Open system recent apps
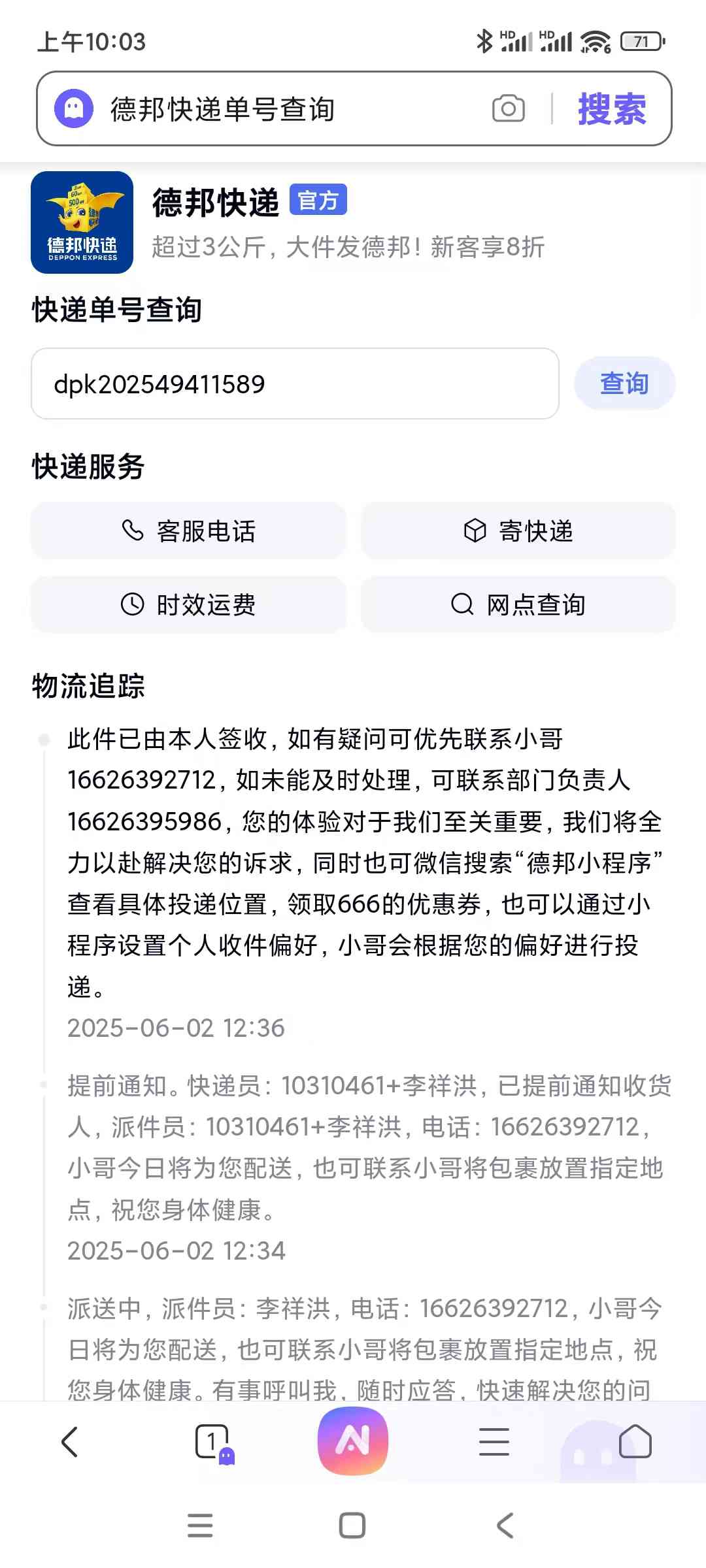The height and width of the screenshot is (1568, 706). tap(200, 1526)
